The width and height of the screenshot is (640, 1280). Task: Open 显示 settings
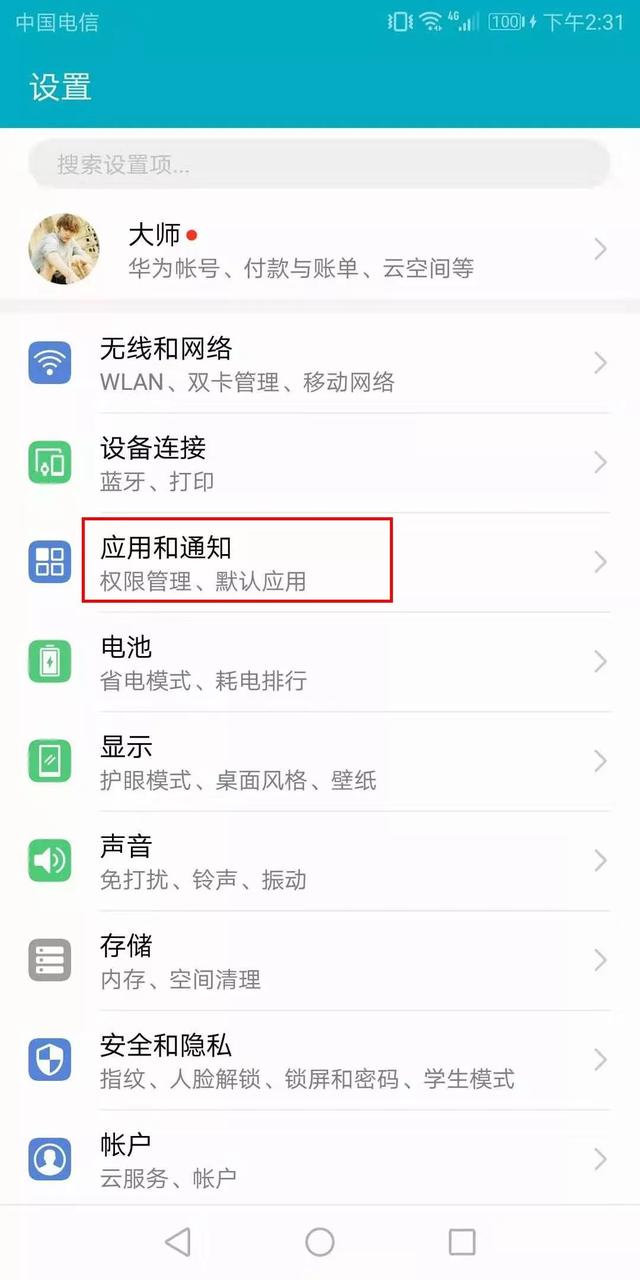coord(320,761)
